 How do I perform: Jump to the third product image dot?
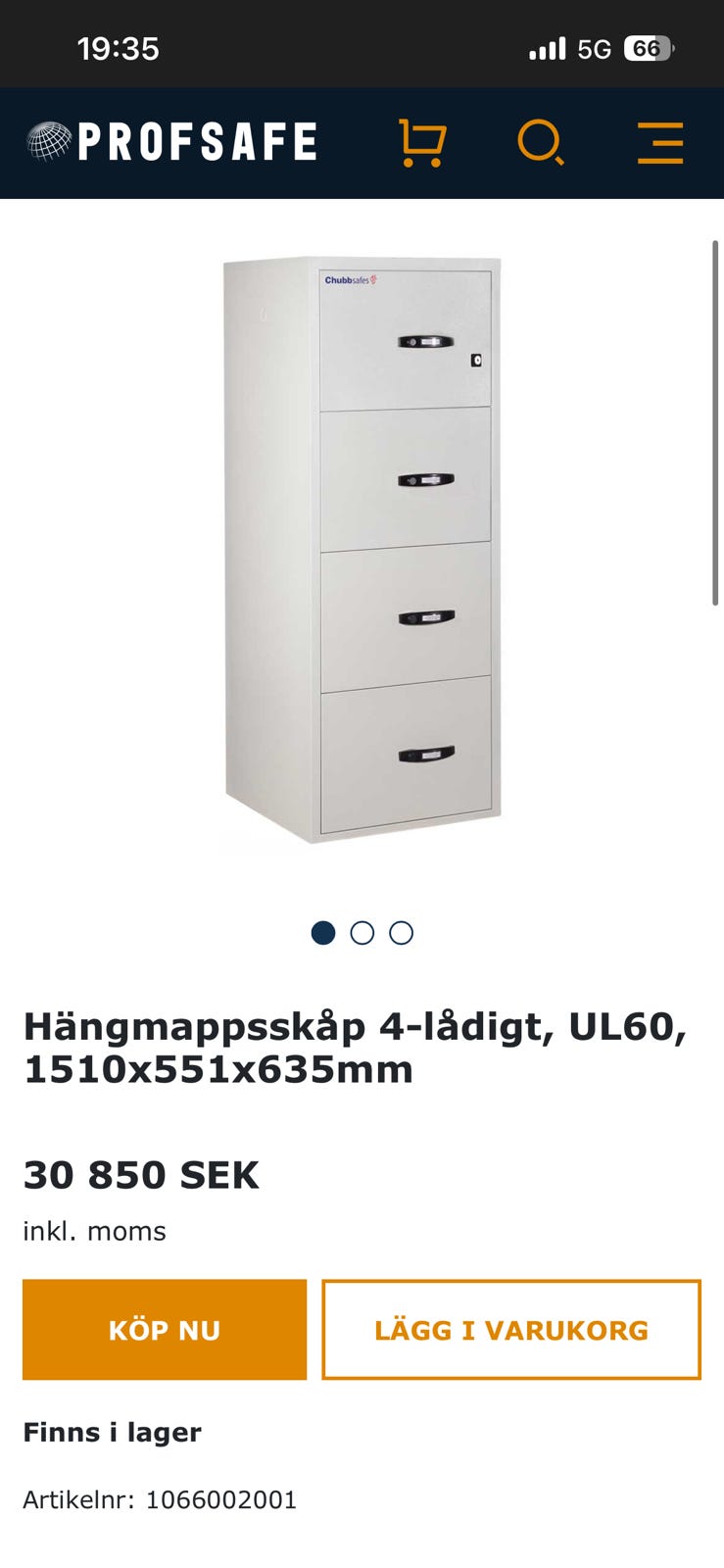(x=401, y=933)
